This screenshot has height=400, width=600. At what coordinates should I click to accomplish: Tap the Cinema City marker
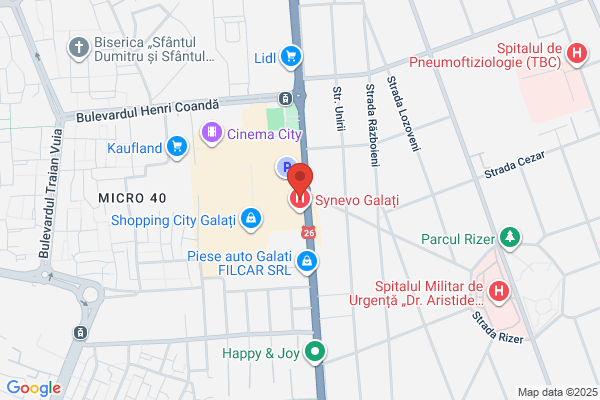[212, 133]
